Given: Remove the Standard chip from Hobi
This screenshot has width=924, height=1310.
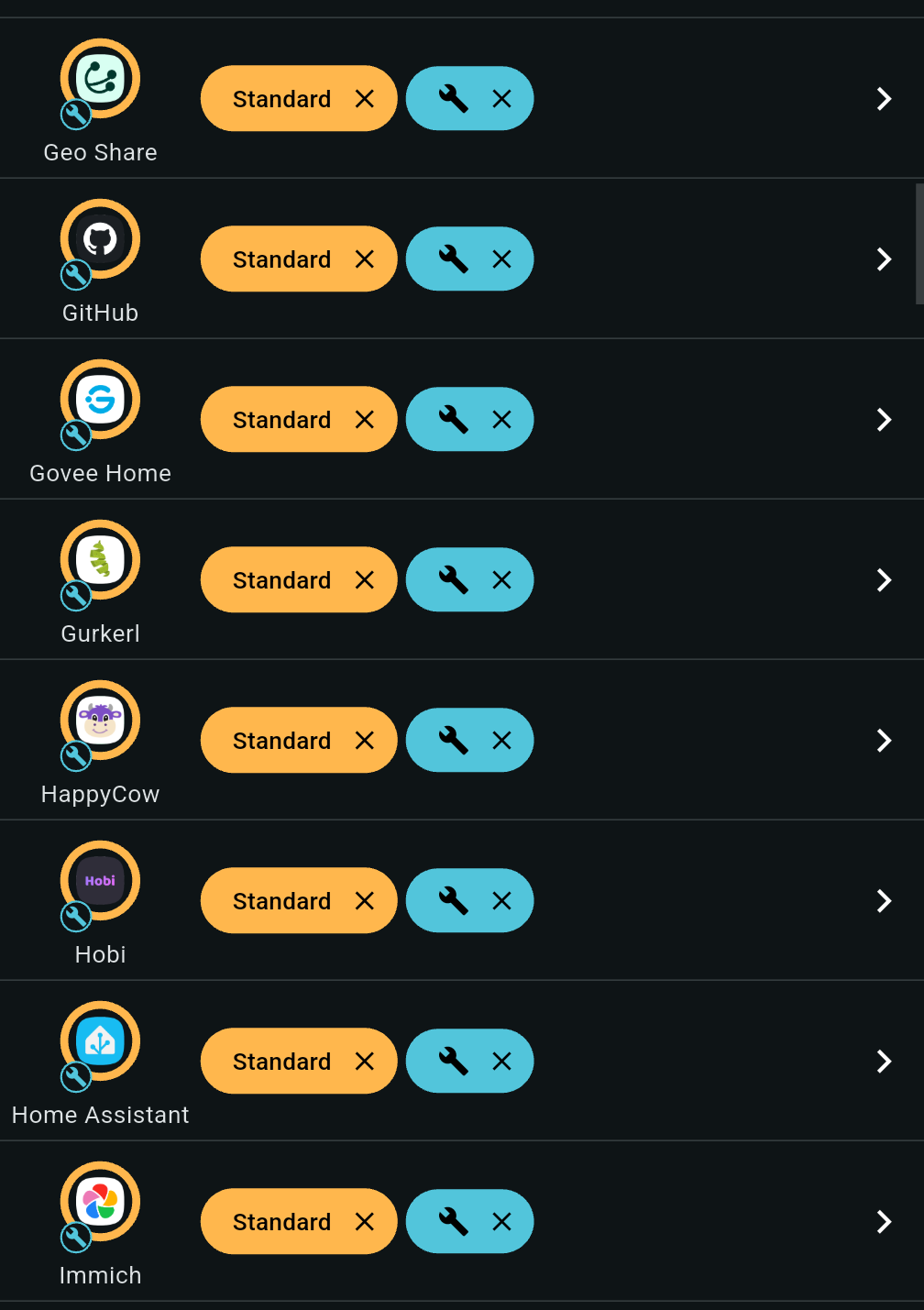Looking at the screenshot, I should [x=365, y=901].
